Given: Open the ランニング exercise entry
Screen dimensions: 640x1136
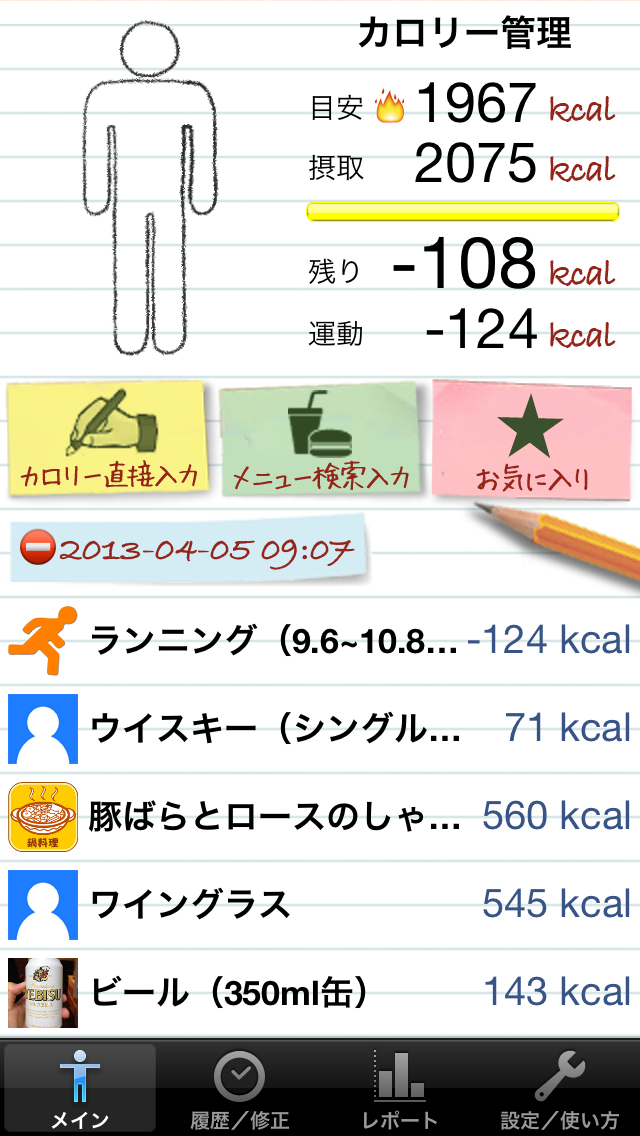Looking at the screenshot, I should click(x=320, y=639).
